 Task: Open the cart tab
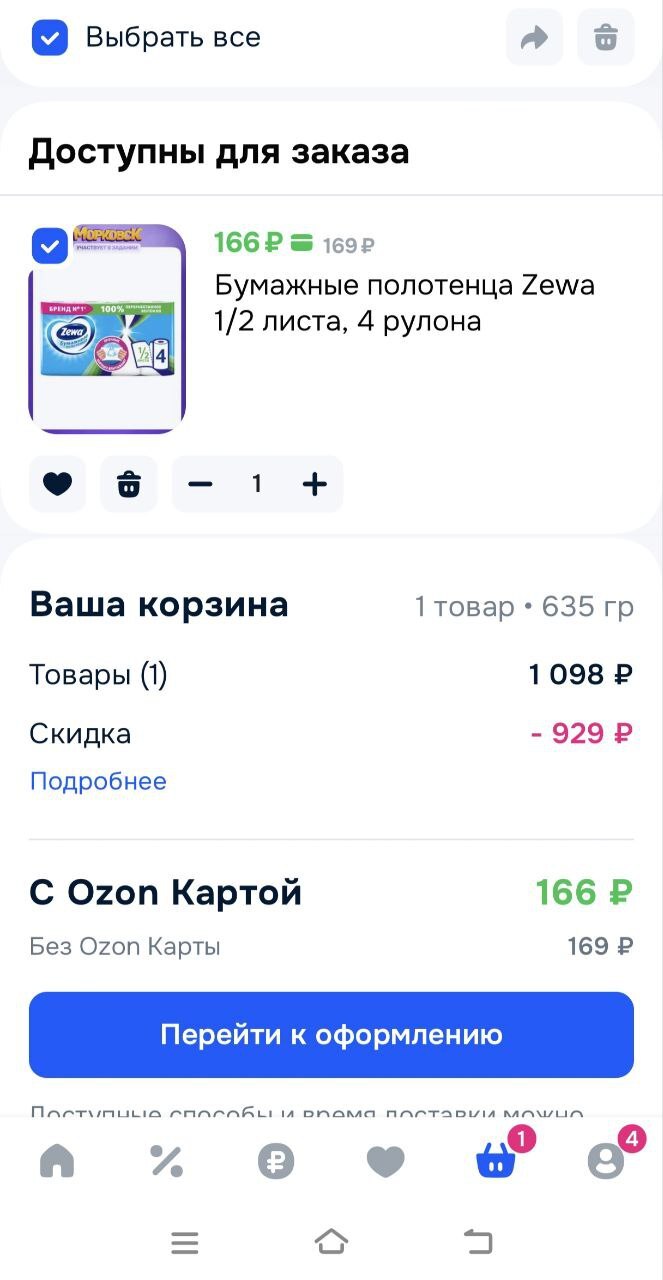[496, 1161]
